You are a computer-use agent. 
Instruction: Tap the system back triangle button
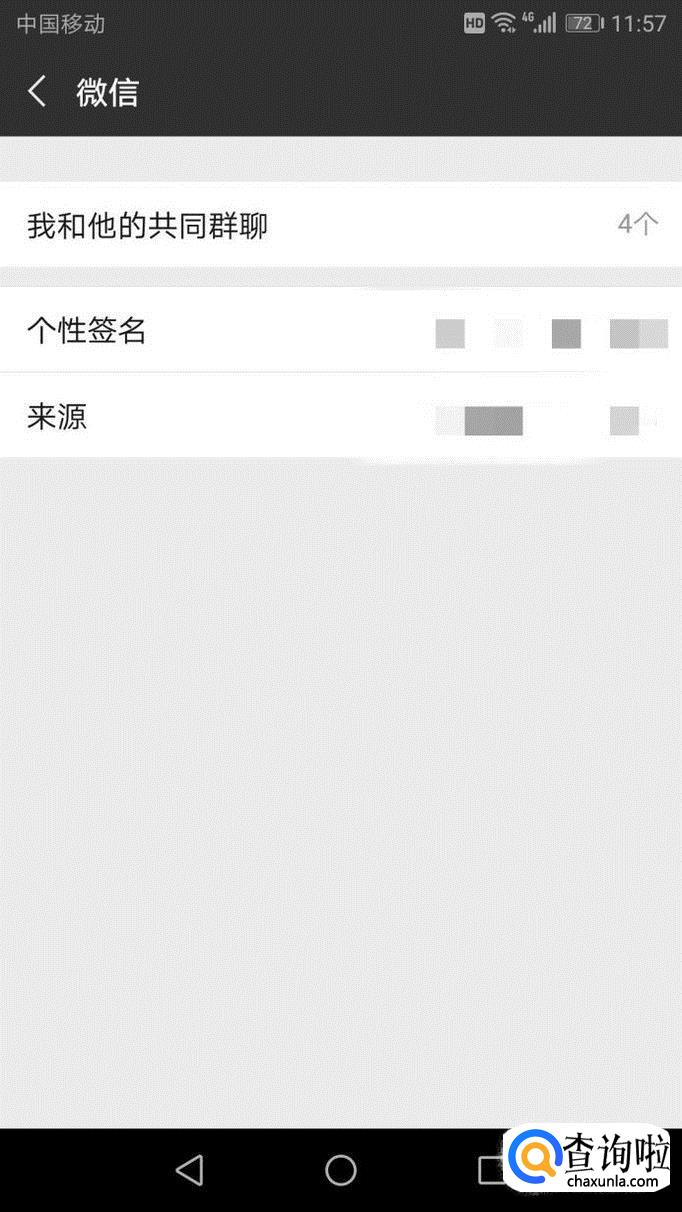click(x=189, y=1169)
